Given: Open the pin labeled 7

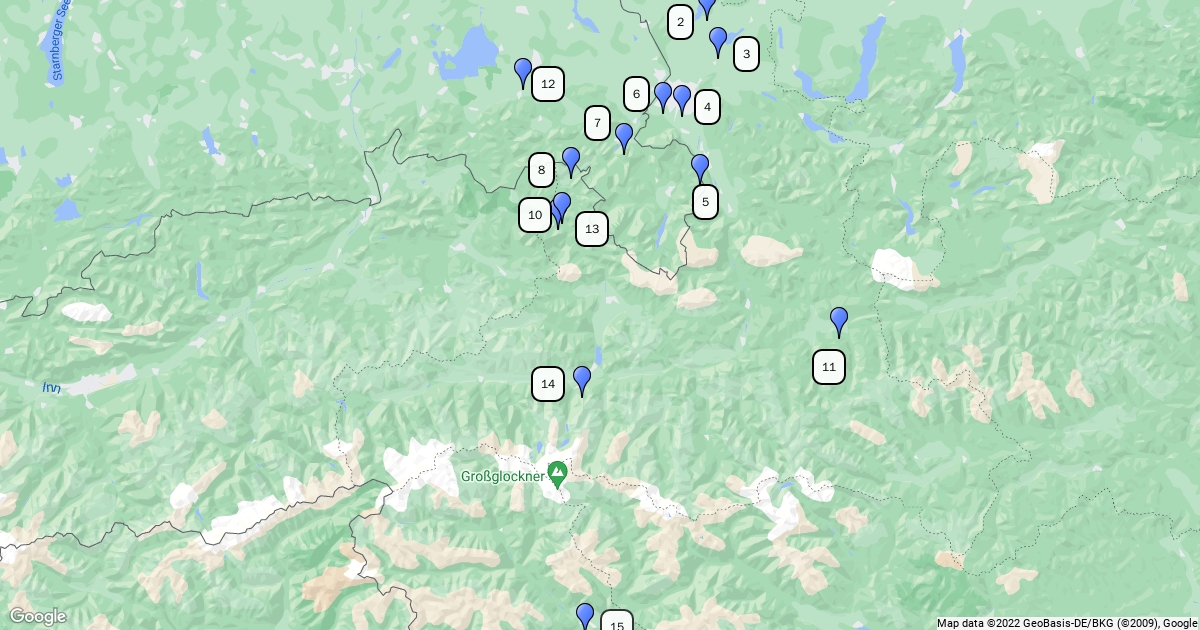Looking at the screenshot, I should [x=624, y=137].
